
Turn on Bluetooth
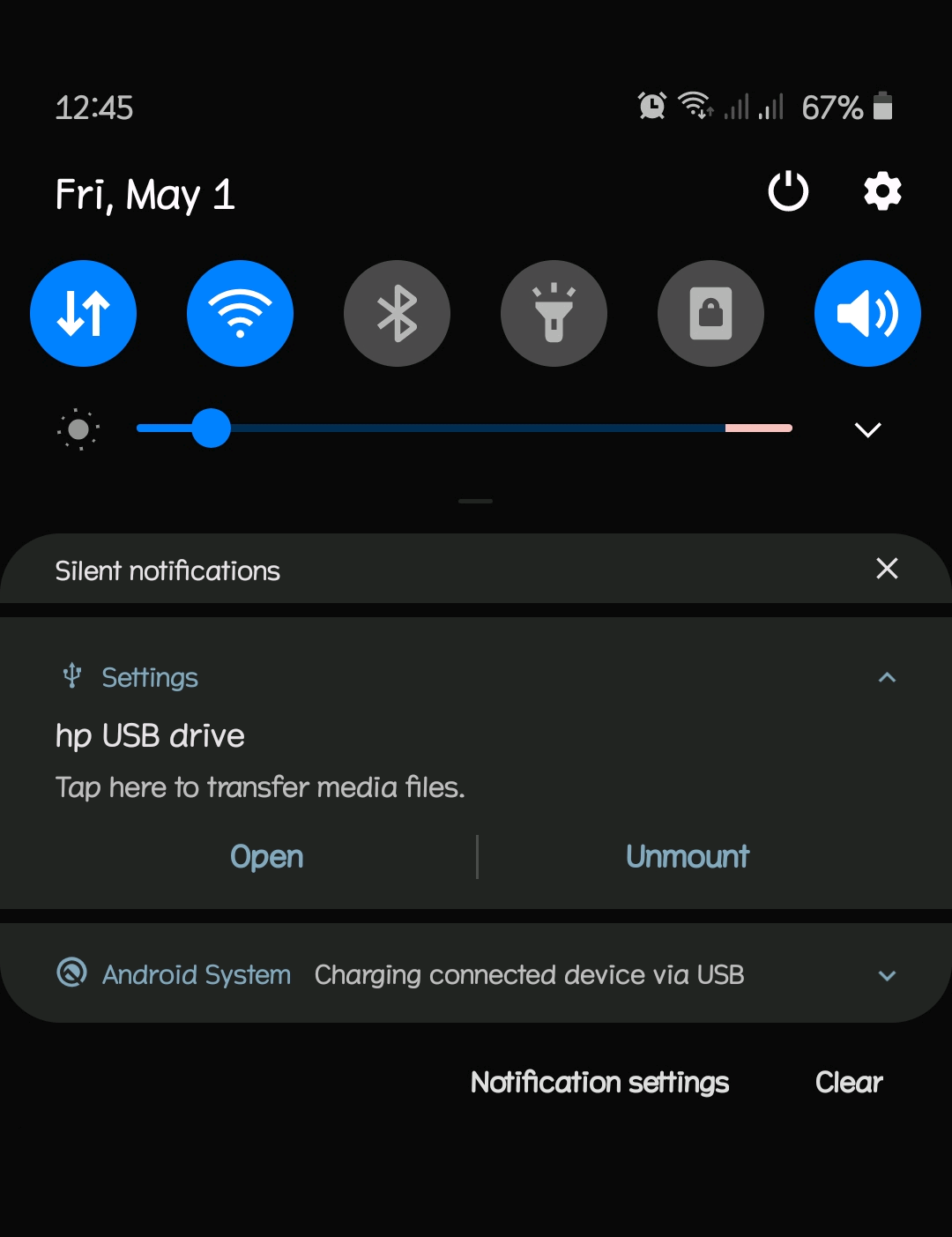[397, 314]
